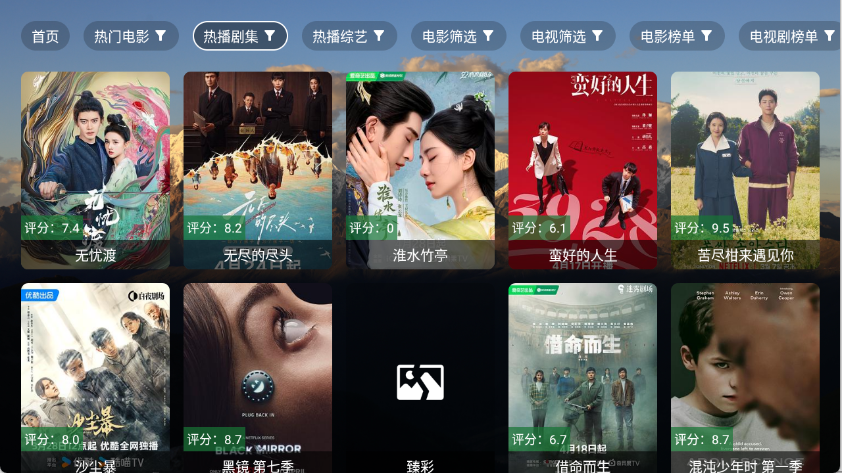Open the 电视筛选 filter

tap(567, 36)
